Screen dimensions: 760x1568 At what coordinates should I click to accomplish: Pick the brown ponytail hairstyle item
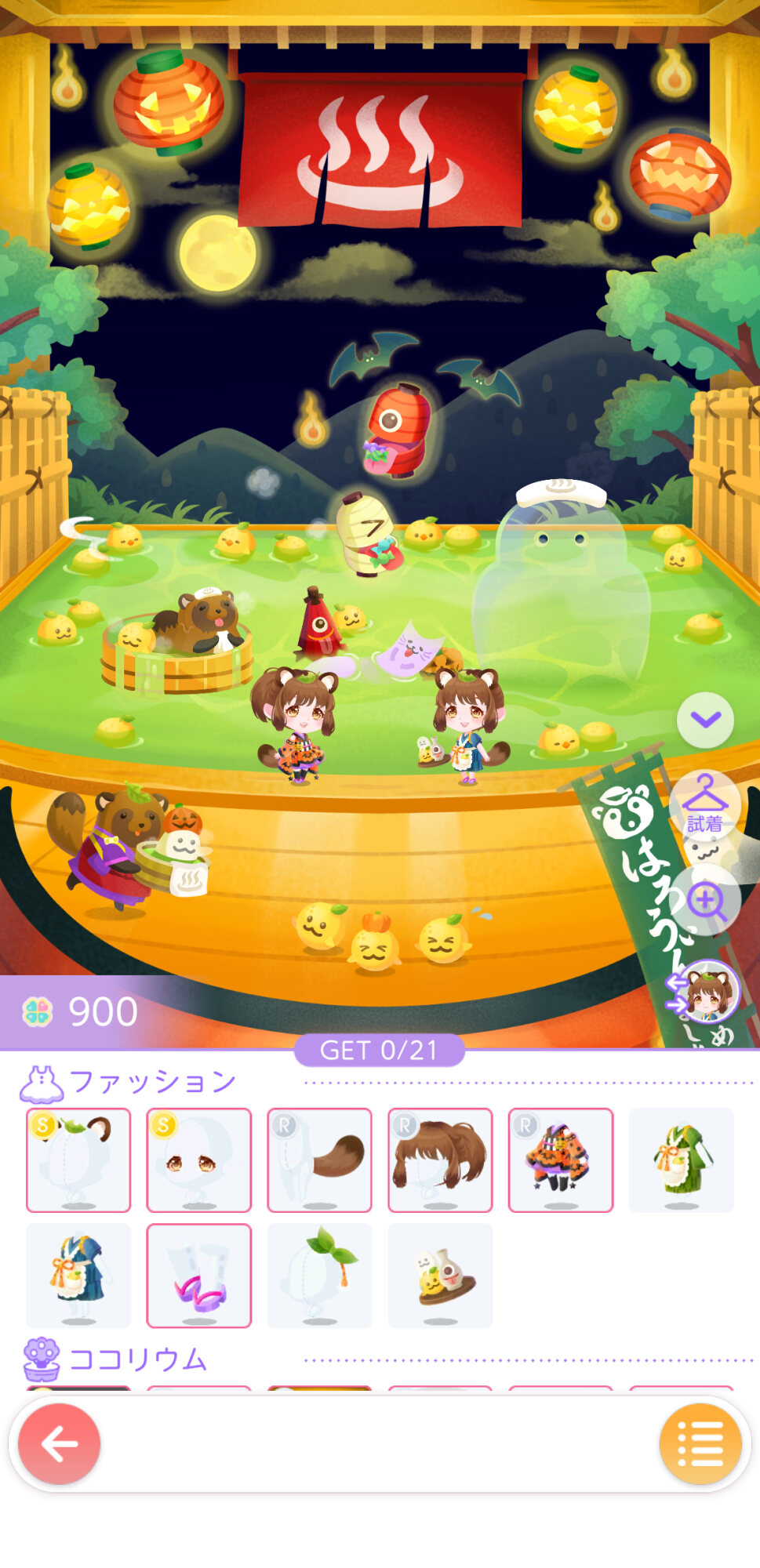click(x=440, y=1160)
